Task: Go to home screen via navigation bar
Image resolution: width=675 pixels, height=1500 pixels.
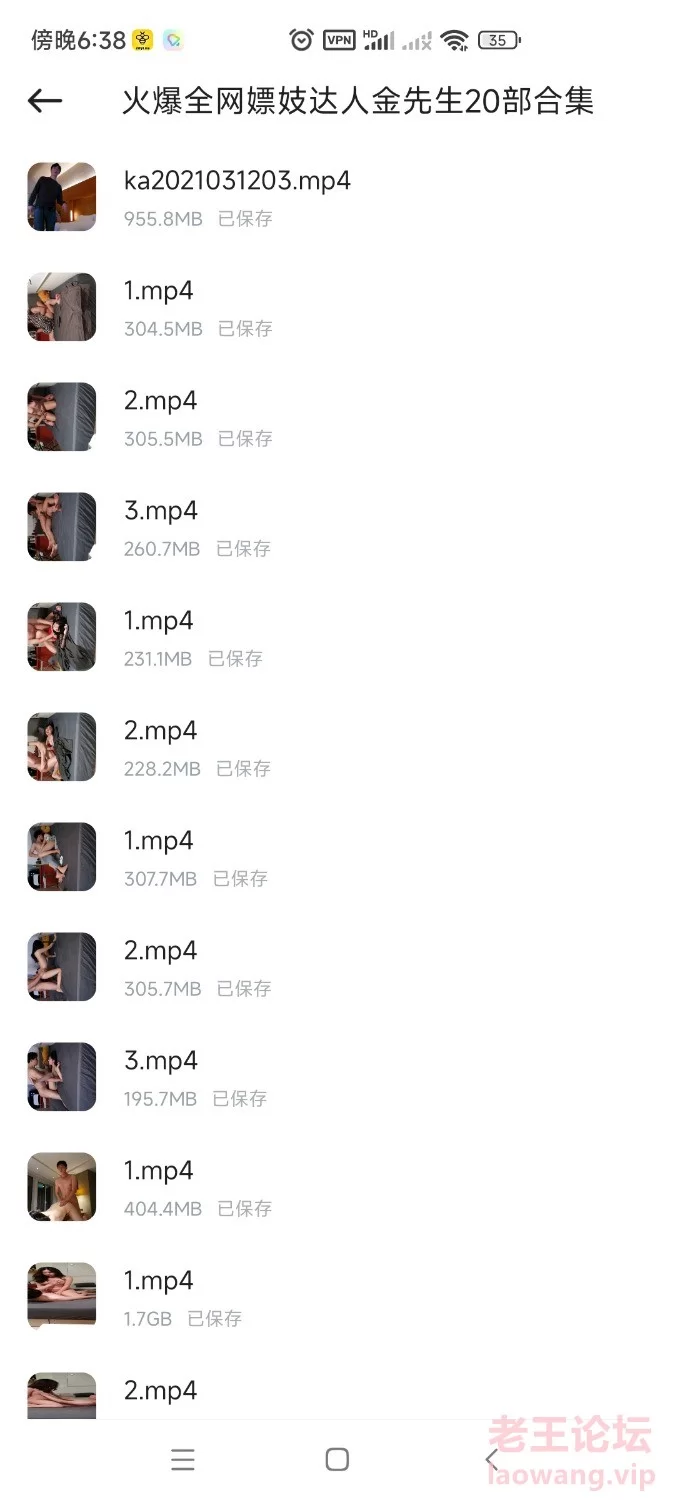Action: [337, 1460]
